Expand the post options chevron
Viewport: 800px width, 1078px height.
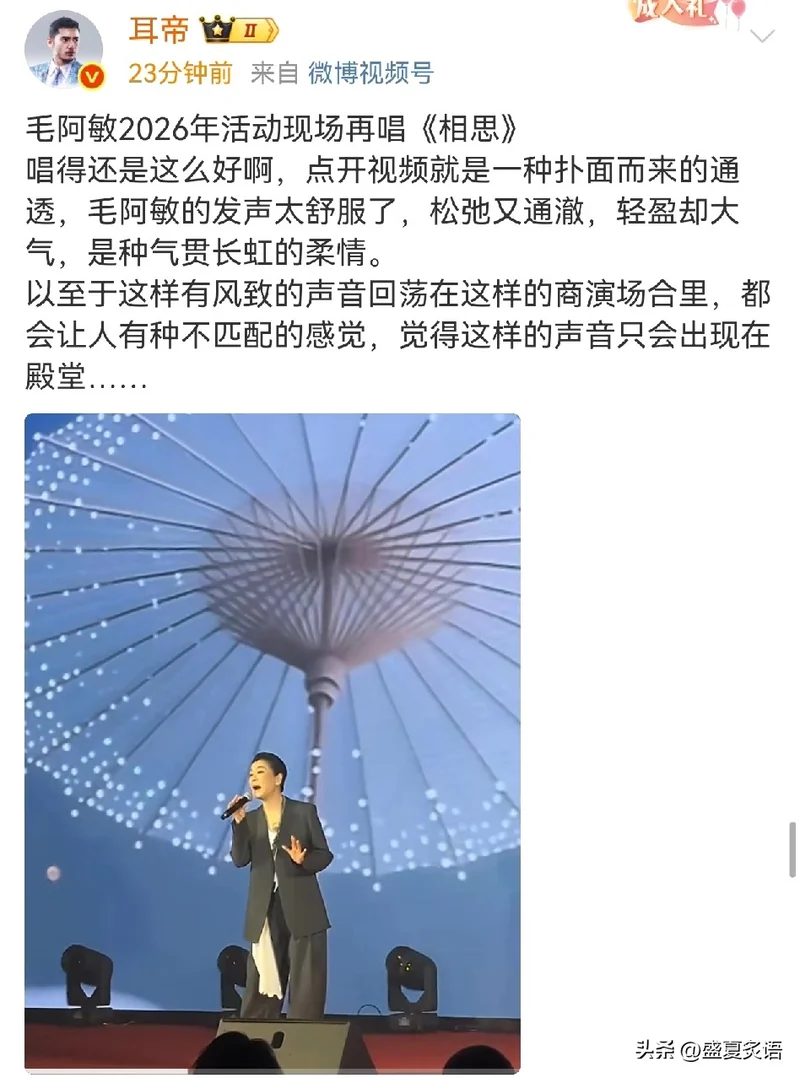762,38
